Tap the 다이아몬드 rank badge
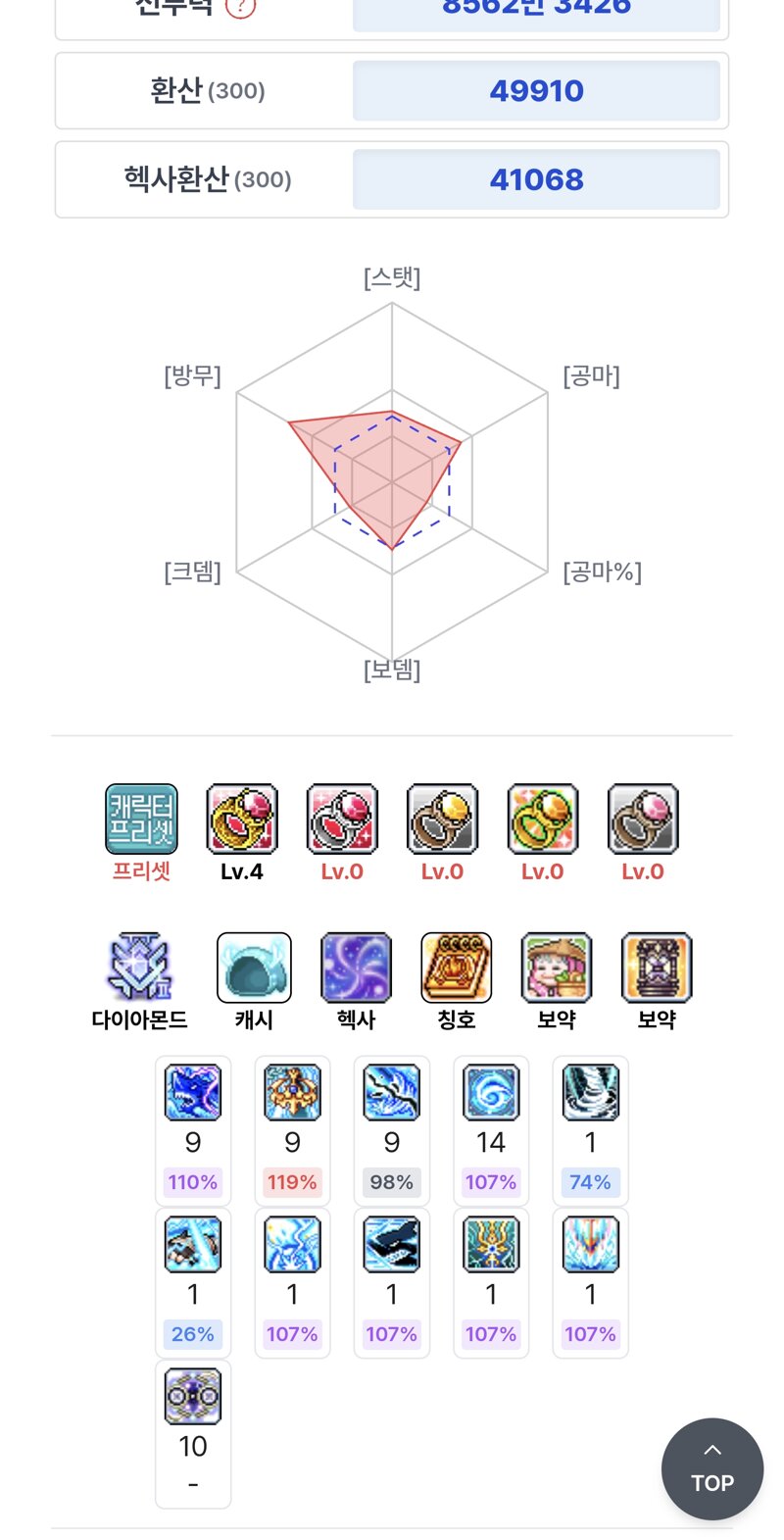The image size is (784, 1540). pos(140,967)
